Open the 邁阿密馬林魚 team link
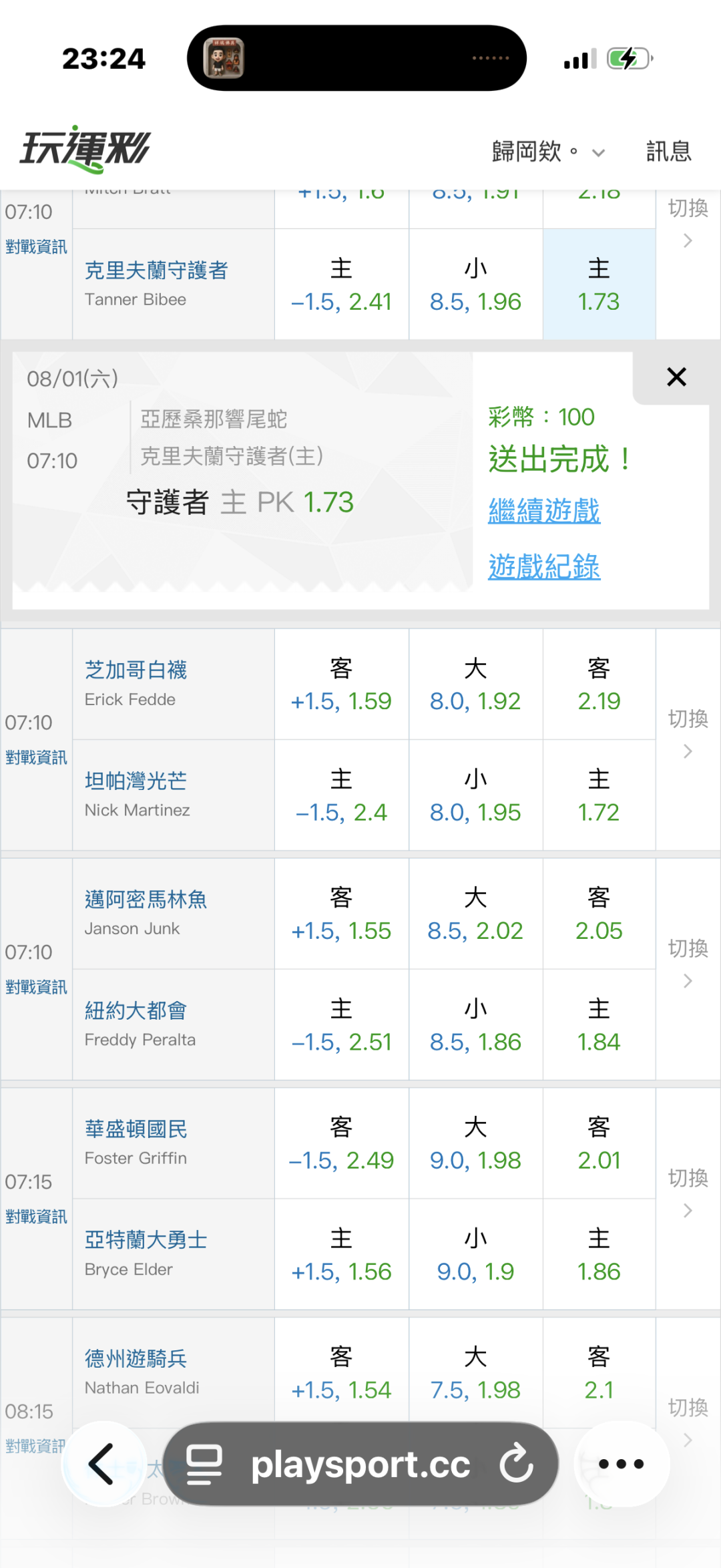 click(x=146, y=900)
